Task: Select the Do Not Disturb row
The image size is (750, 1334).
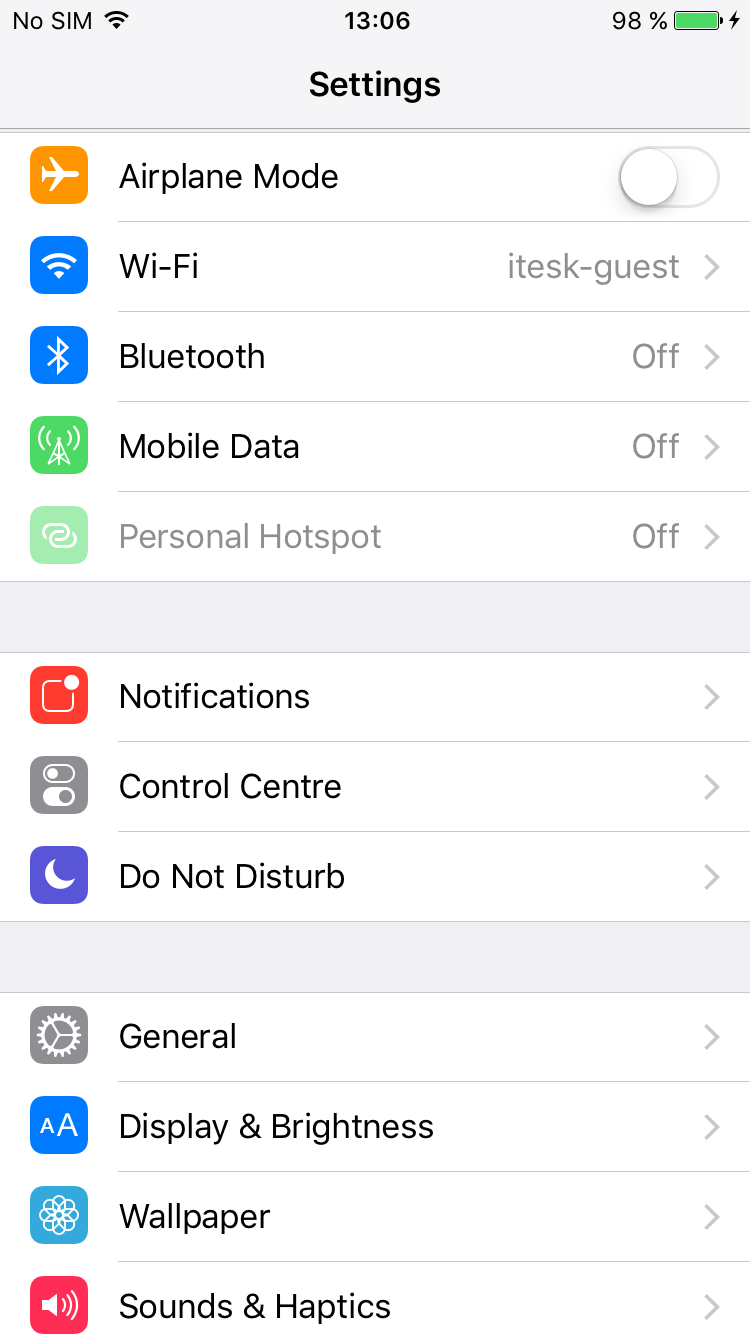Action: click(375, 877)
